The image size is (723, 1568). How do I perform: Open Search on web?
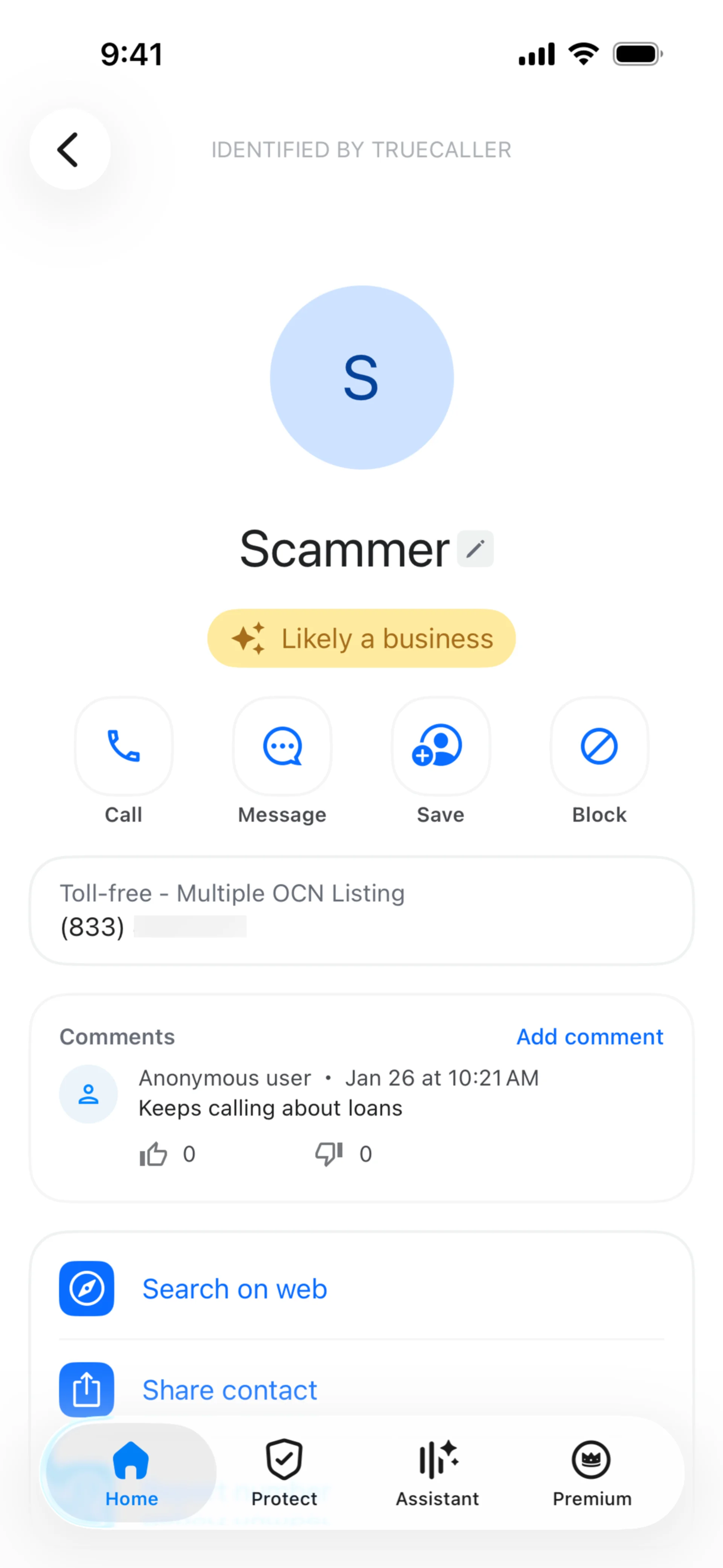click(x=235, y=1288)
